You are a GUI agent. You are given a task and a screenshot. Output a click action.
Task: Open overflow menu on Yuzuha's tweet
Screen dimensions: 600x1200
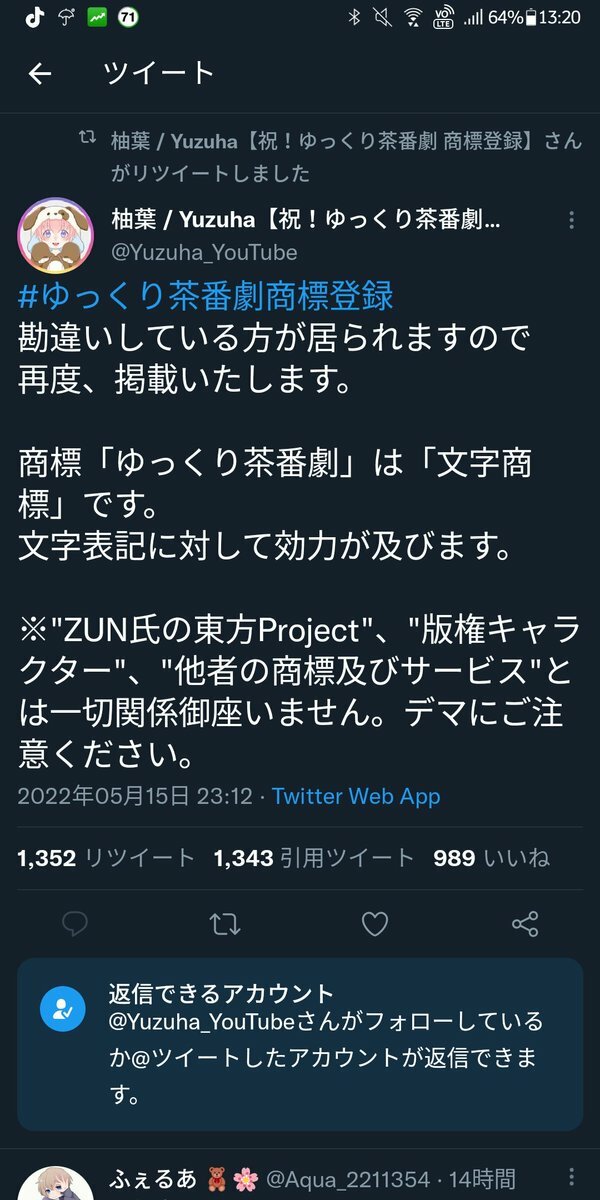pos(571,221)
